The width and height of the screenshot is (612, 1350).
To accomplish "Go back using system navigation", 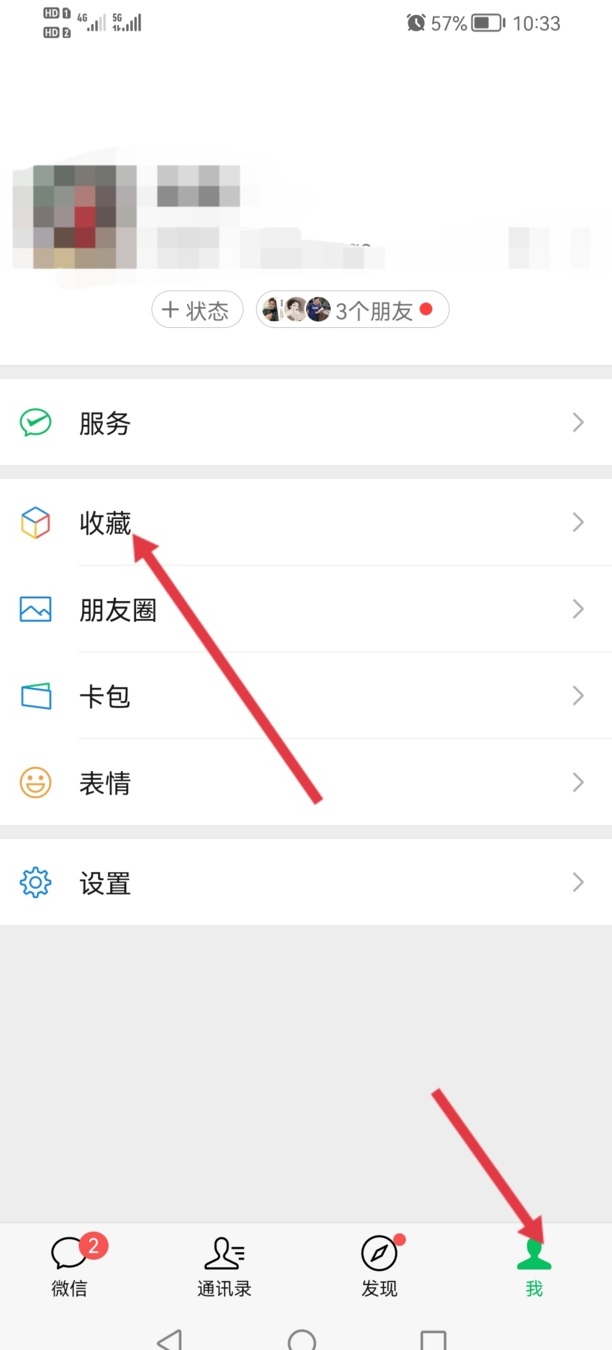I will click(x=170, y=1338).
